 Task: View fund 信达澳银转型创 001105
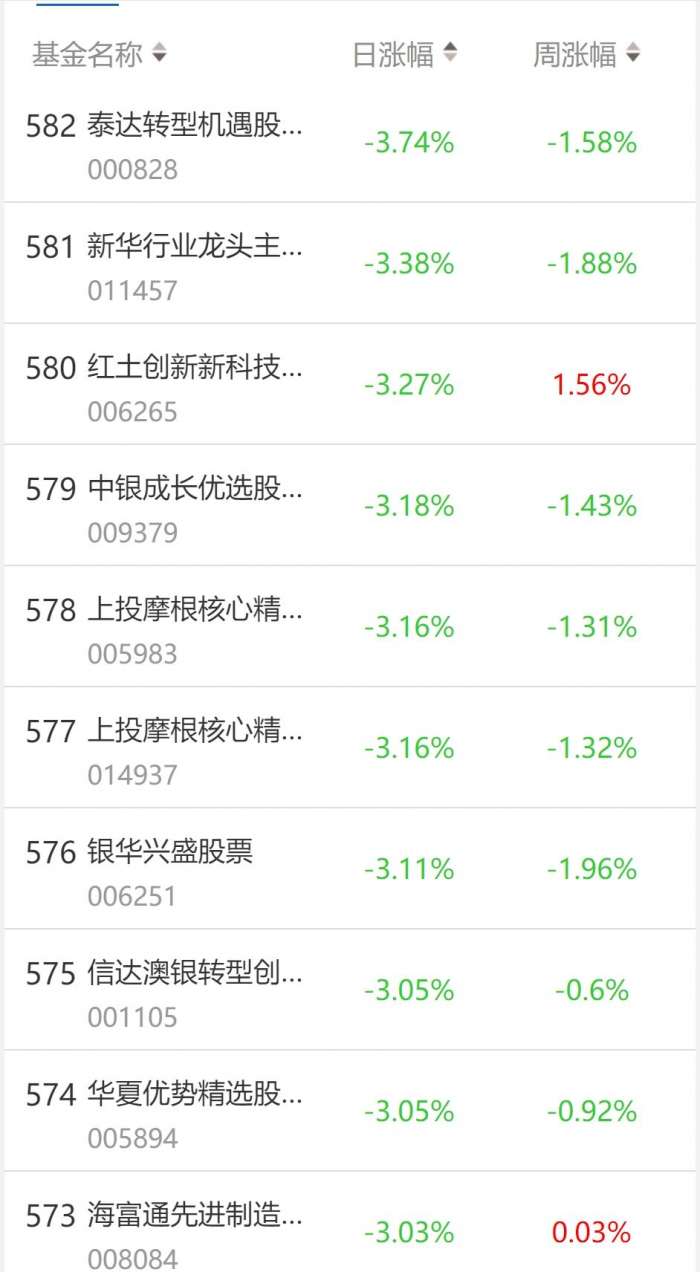coord(195,973)
